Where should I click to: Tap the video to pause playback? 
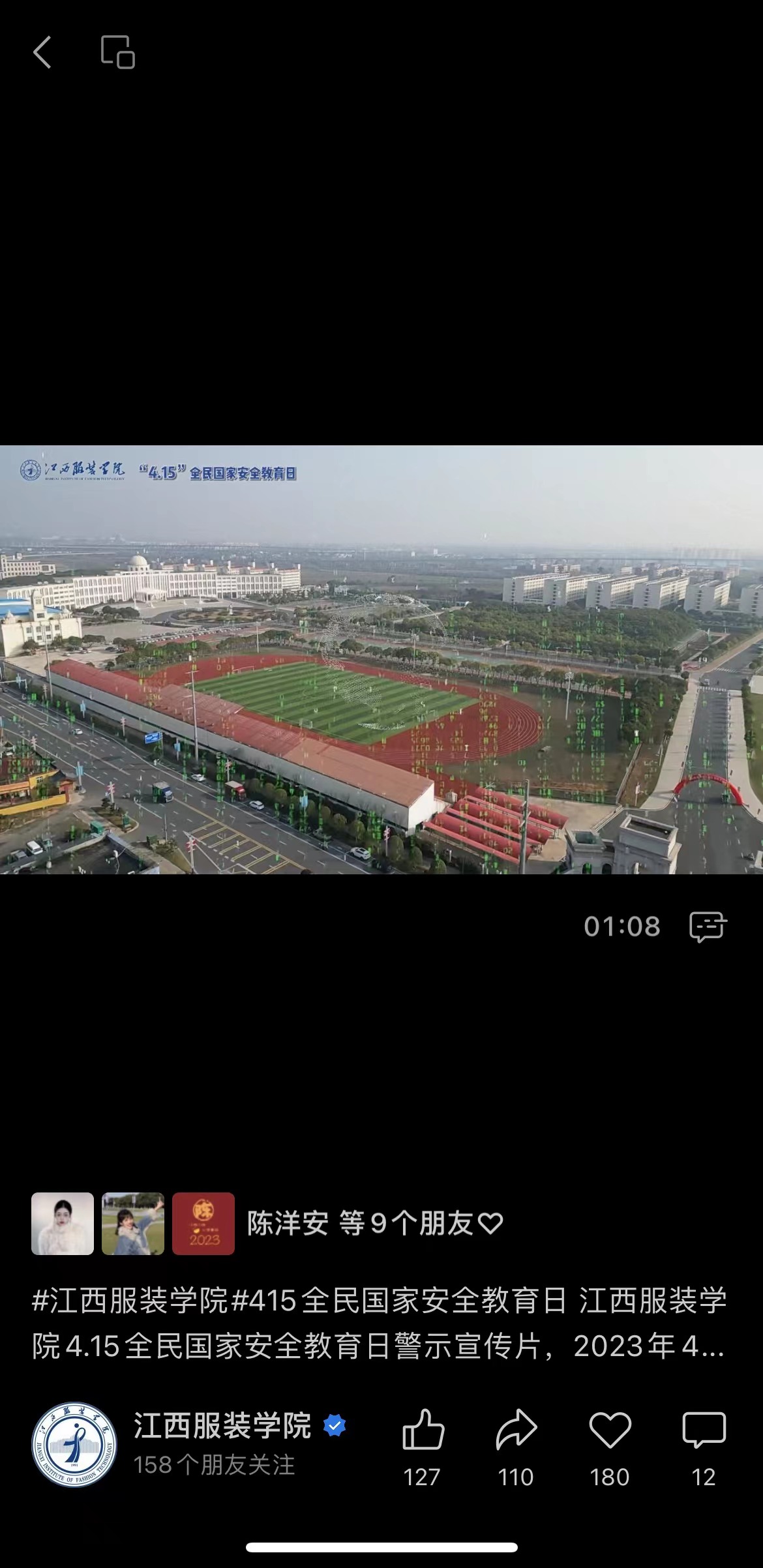point(381,658)
